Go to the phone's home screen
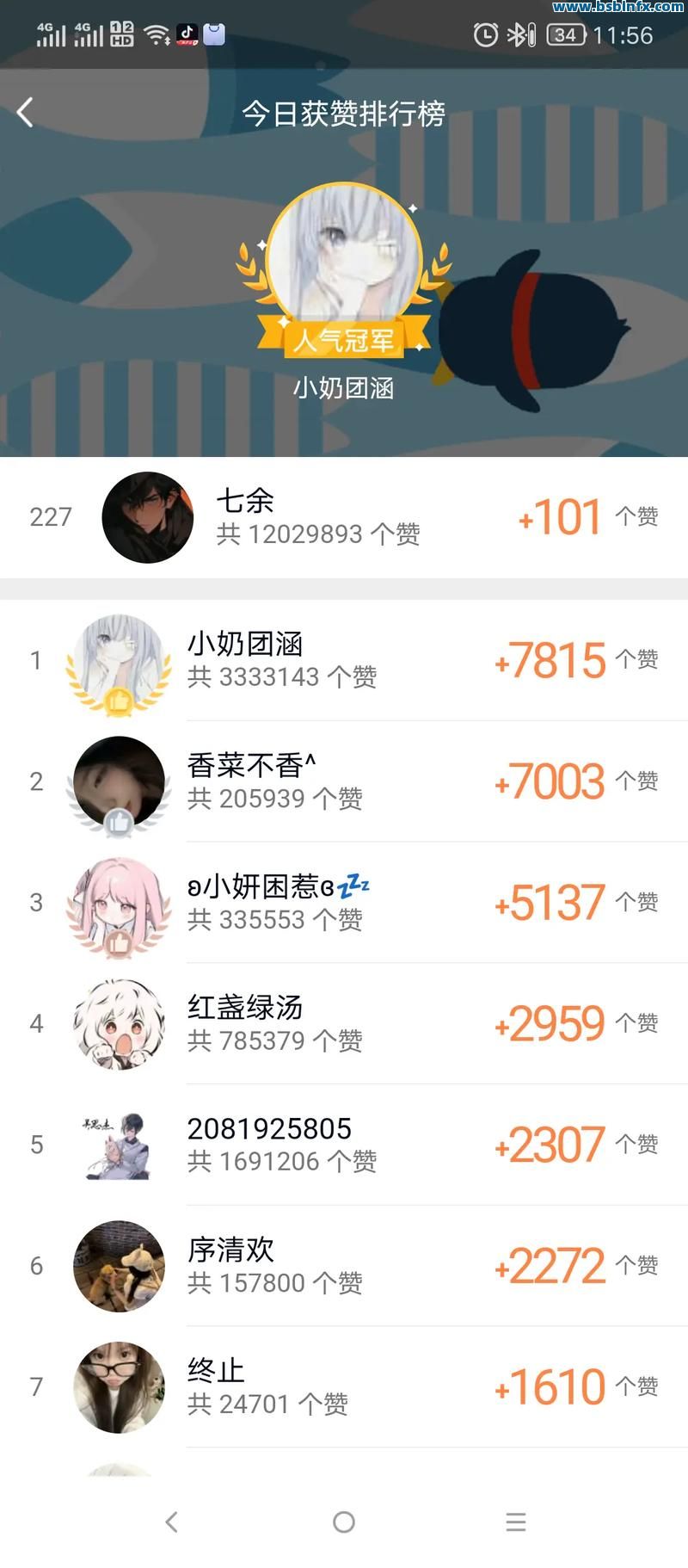 [x=344, y=1522]
